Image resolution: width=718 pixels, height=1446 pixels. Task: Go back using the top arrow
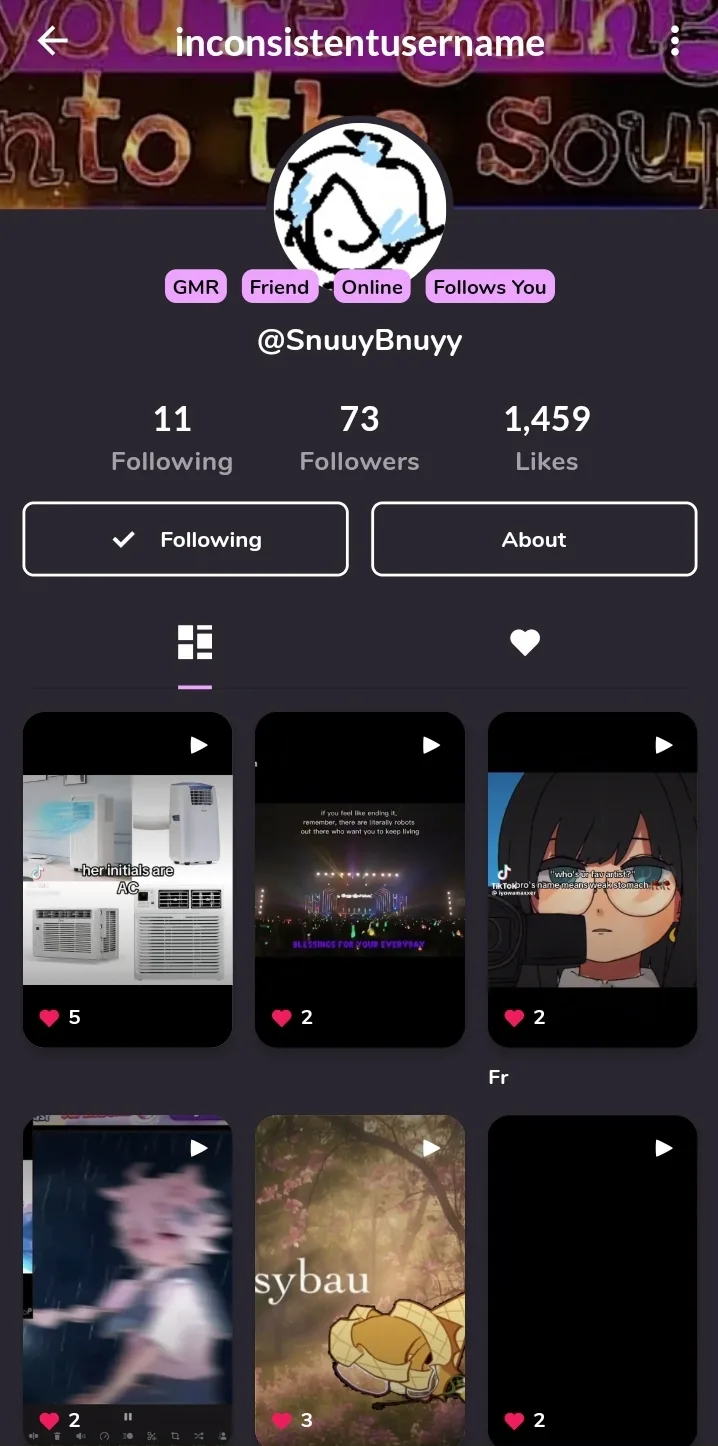click(53, 41)
